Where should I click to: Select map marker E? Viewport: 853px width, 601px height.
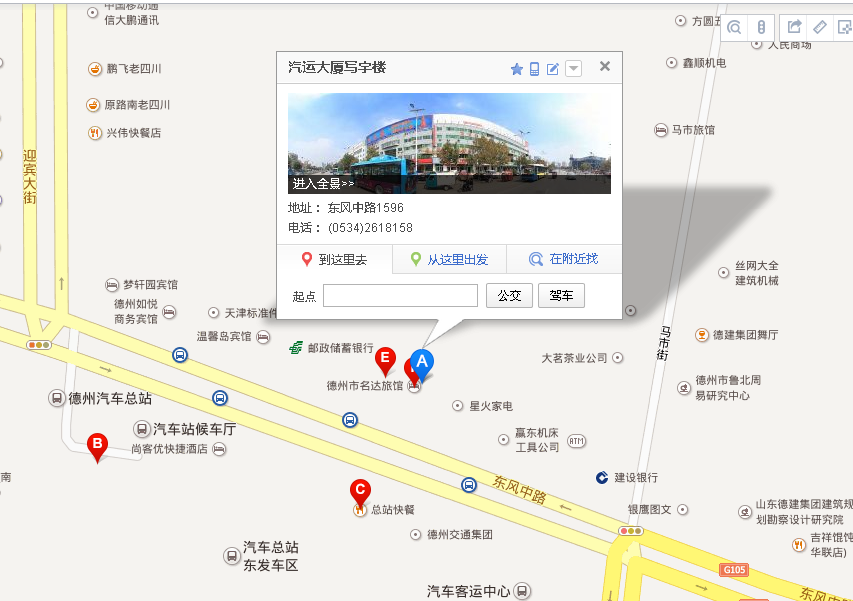[384, 359]
